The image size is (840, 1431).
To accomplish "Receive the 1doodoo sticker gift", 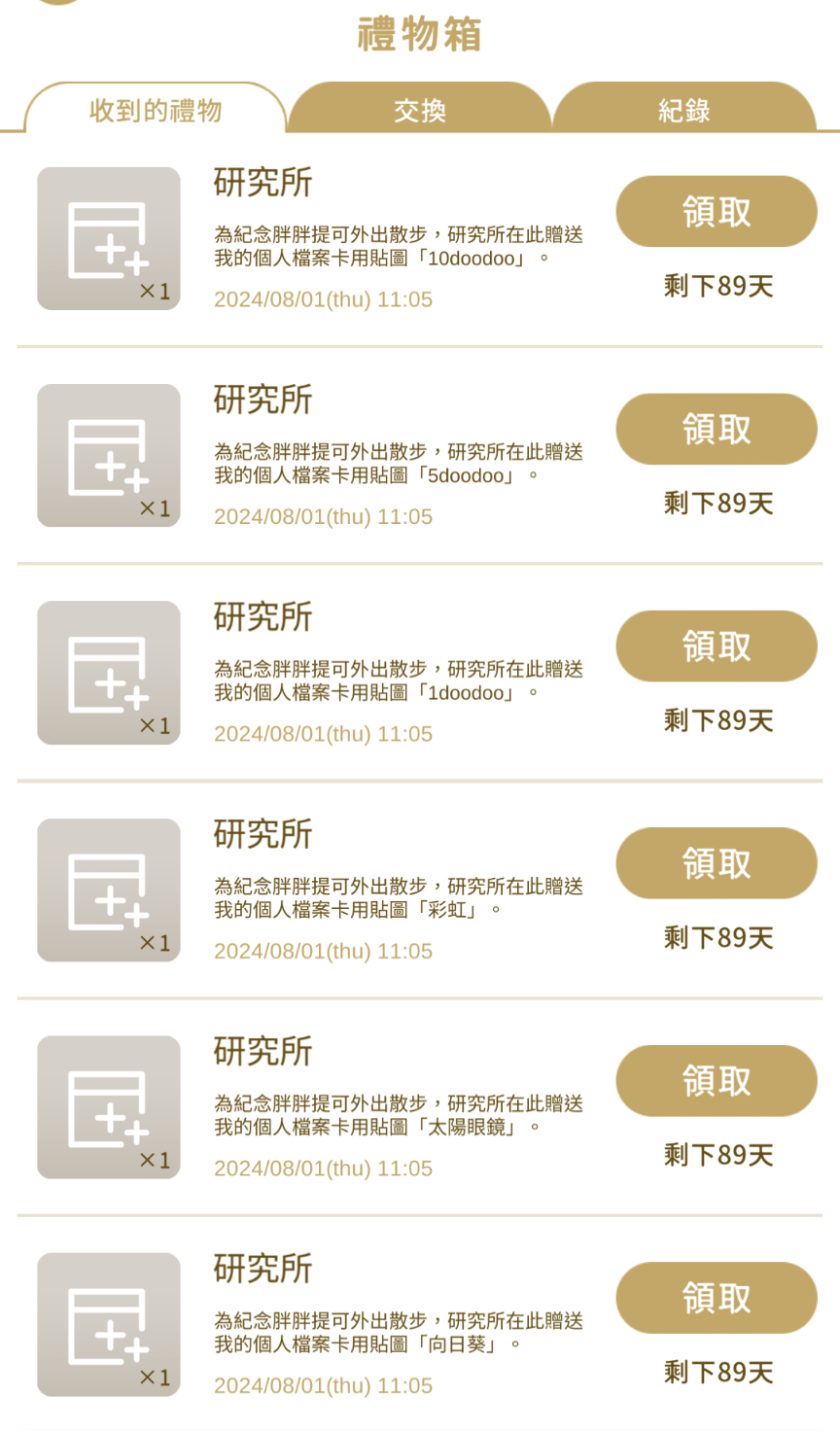I will (717, 646).
